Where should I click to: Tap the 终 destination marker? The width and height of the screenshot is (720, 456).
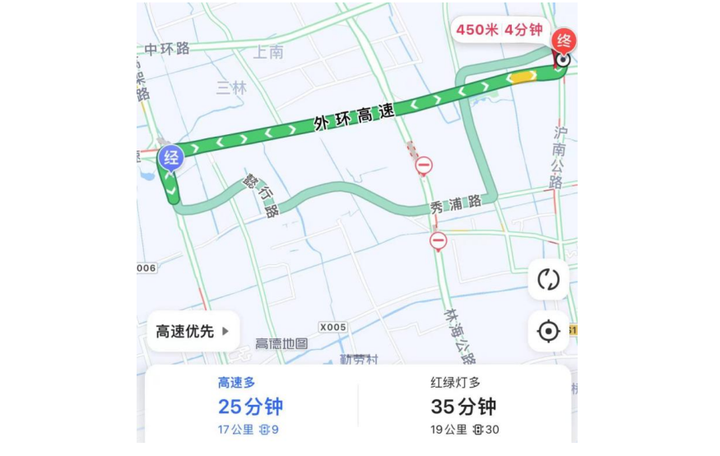(564, 41)
